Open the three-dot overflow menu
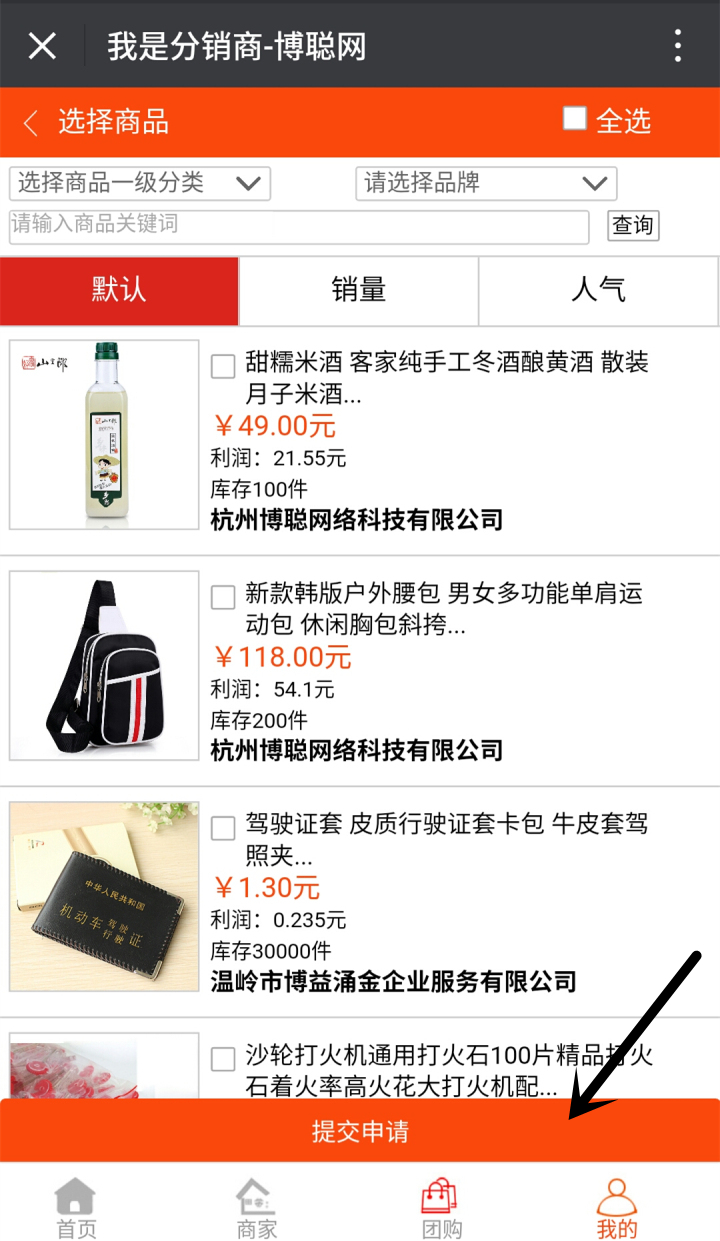 (678, 46)
